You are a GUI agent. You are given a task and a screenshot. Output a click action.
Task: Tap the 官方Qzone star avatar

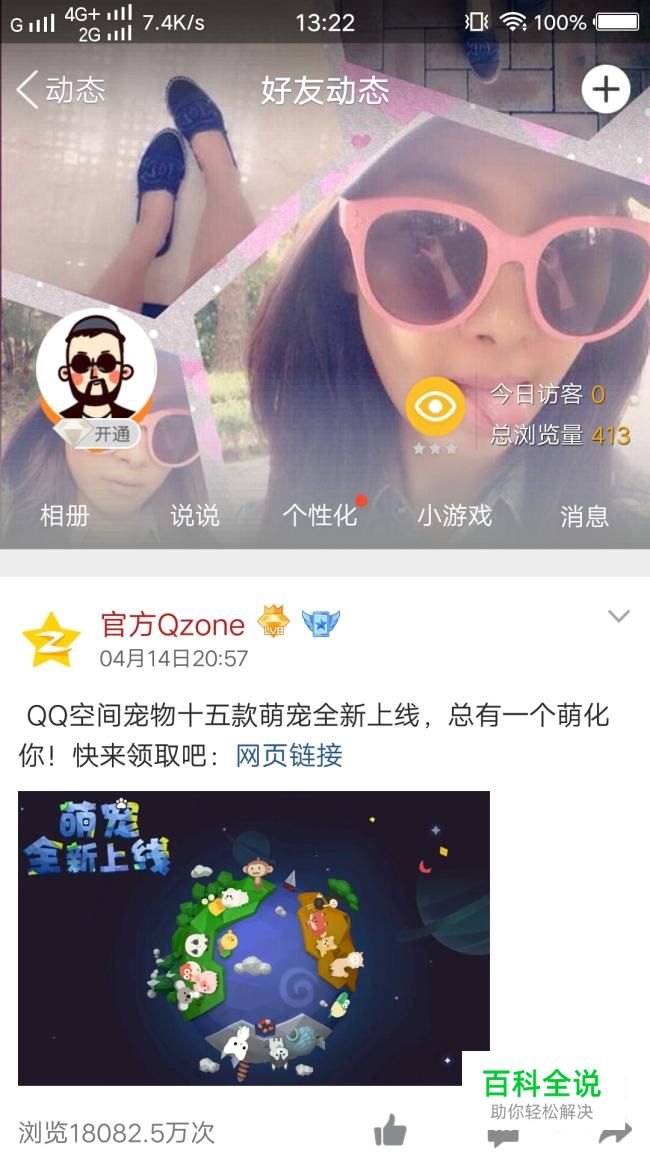pos(51,639)
